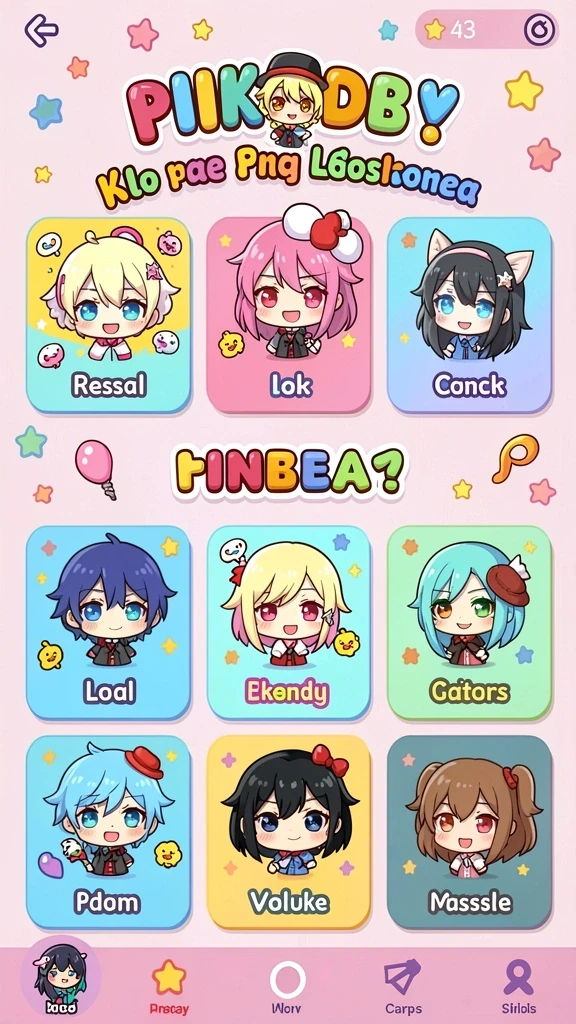Open the circular icon beside the star counter
Viewport: 576px width, 1024px height.
pyautogui.click(x=540, y=29)
